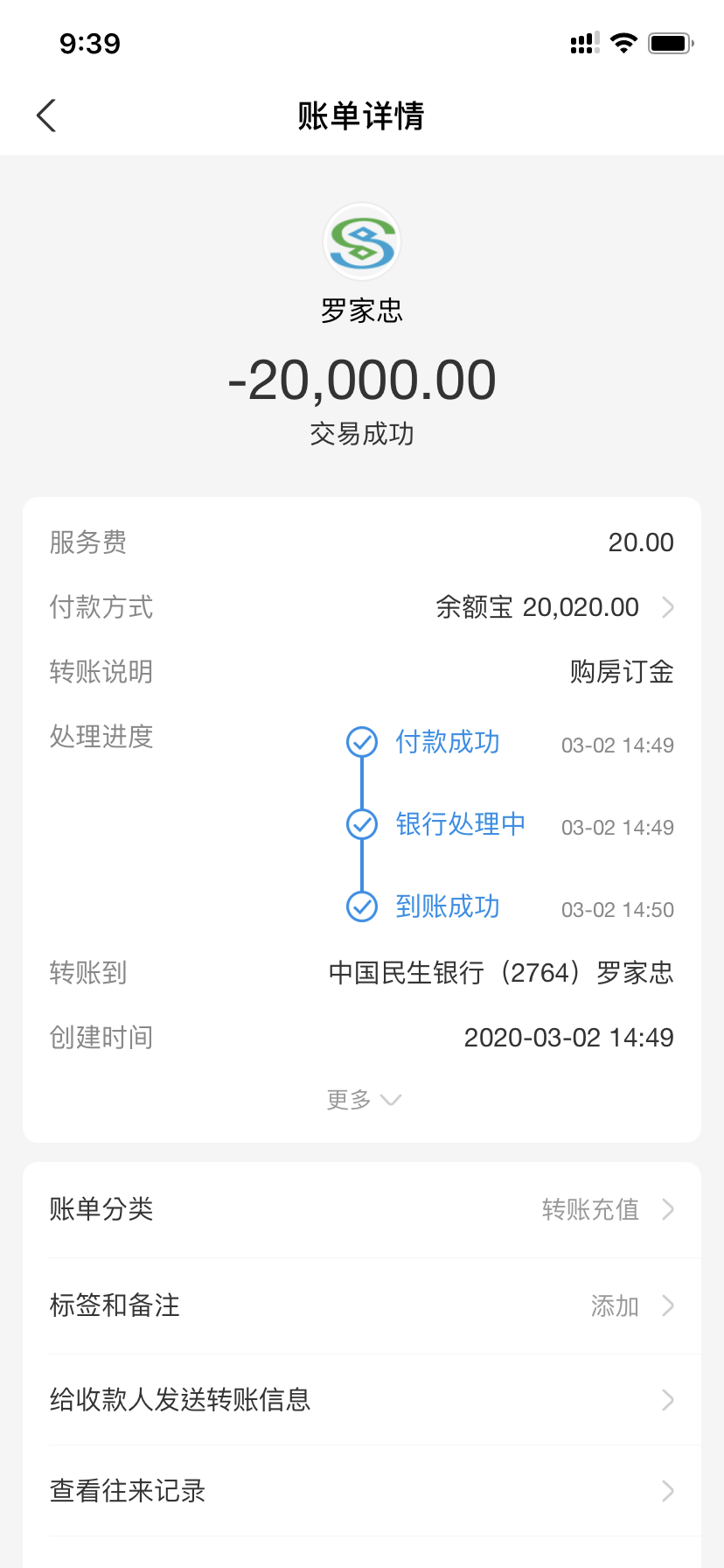The width and height of the screenshot is (724, 1568).
Task: View 查看往来记录 history
Action: click(362, 1491)
